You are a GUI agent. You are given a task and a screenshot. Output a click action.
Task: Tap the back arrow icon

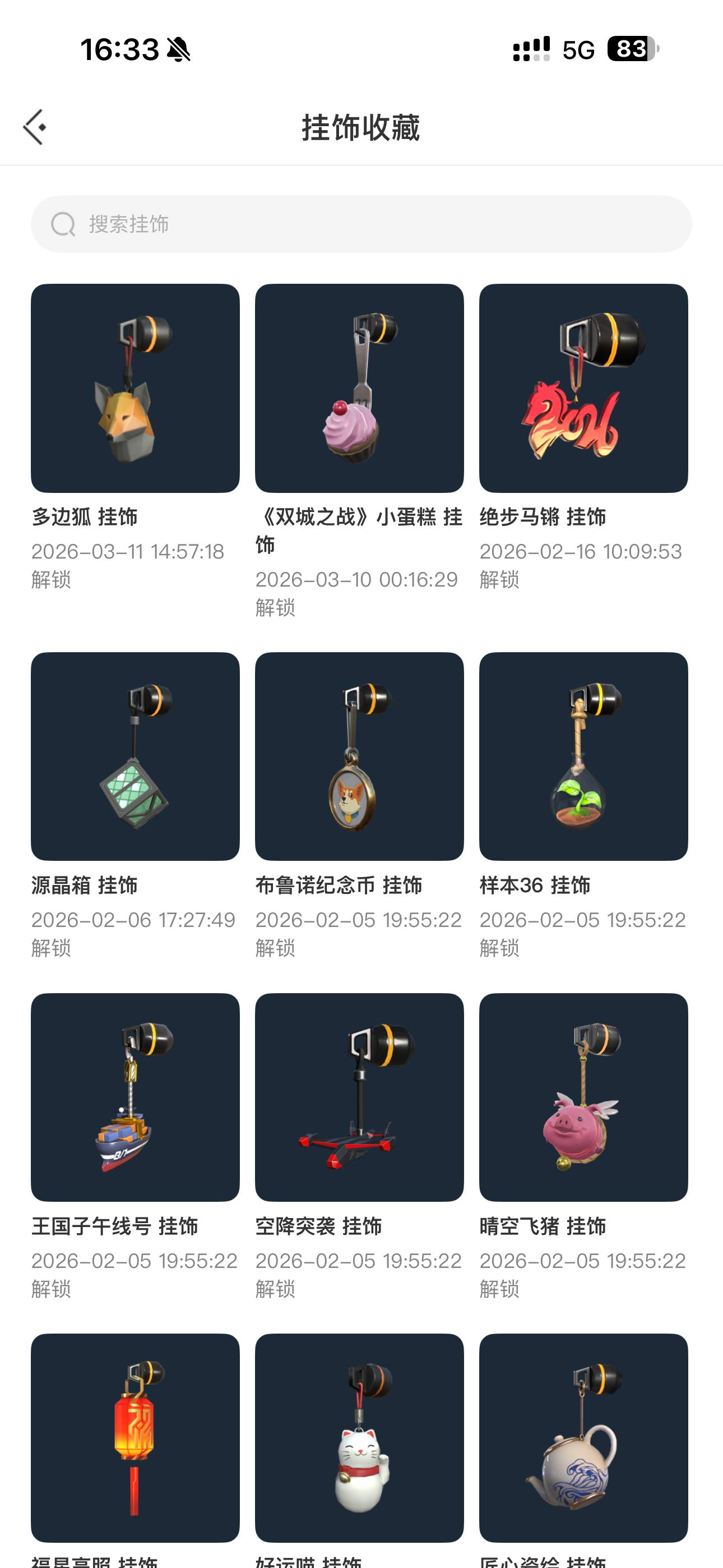click(35, 126)
